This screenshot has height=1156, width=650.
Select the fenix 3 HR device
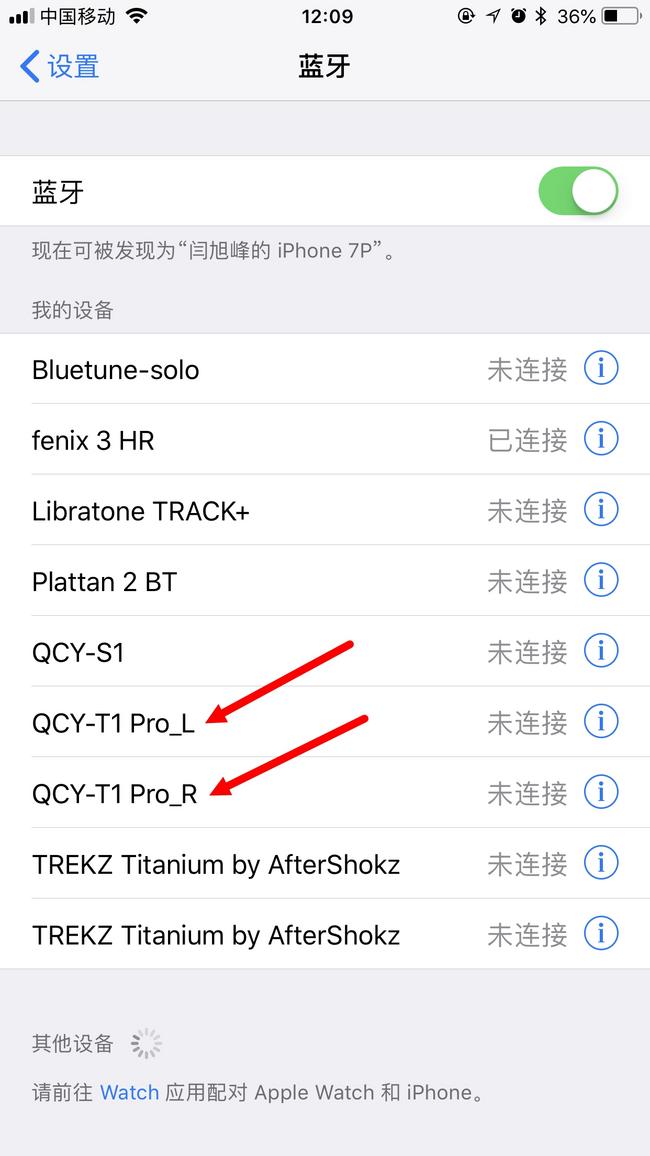point(325,439)
